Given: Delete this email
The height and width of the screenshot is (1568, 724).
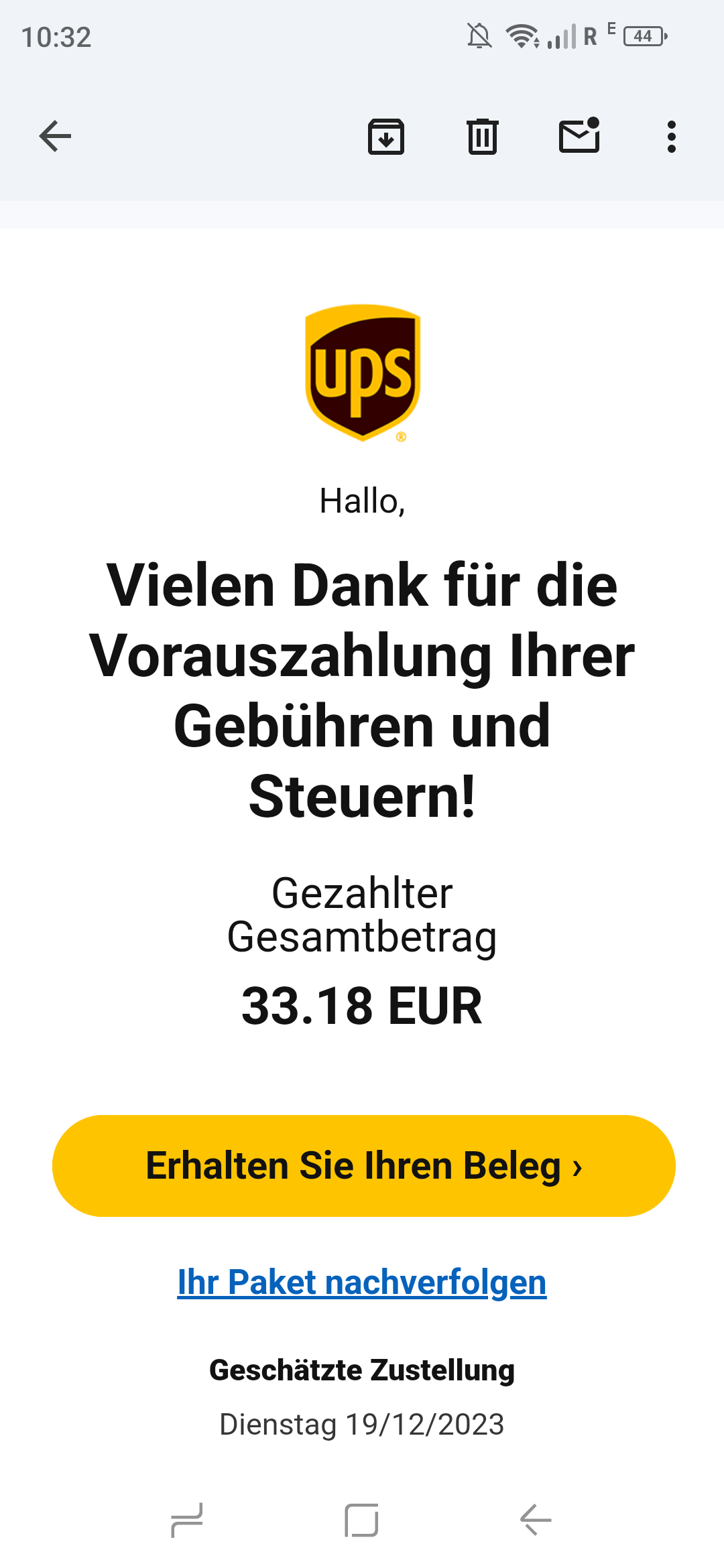Looking at the screenshot, I should pos(482,137).
